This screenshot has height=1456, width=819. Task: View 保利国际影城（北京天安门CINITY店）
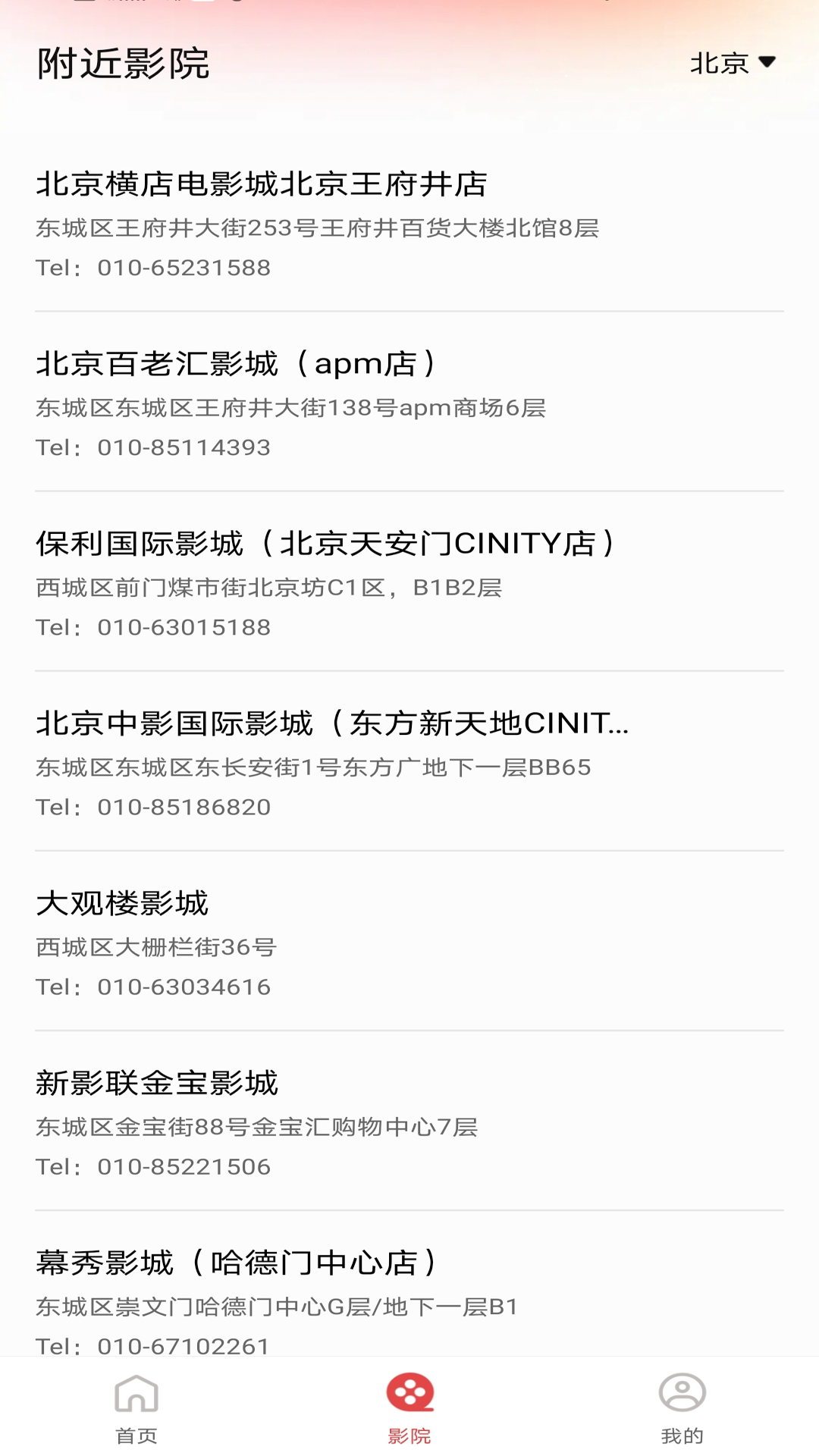pos(409,583)
